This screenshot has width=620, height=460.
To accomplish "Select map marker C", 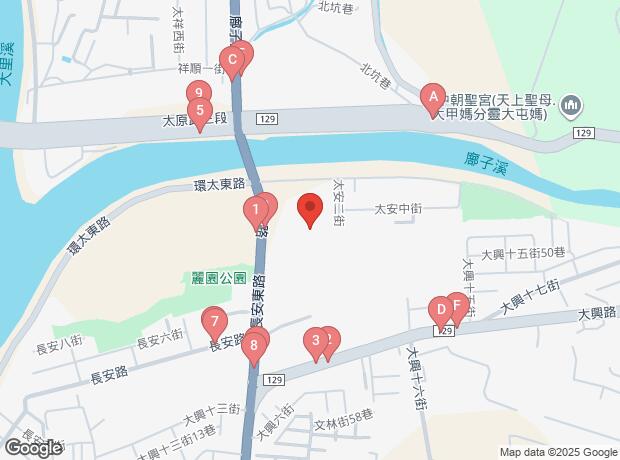I will [232, 65].
